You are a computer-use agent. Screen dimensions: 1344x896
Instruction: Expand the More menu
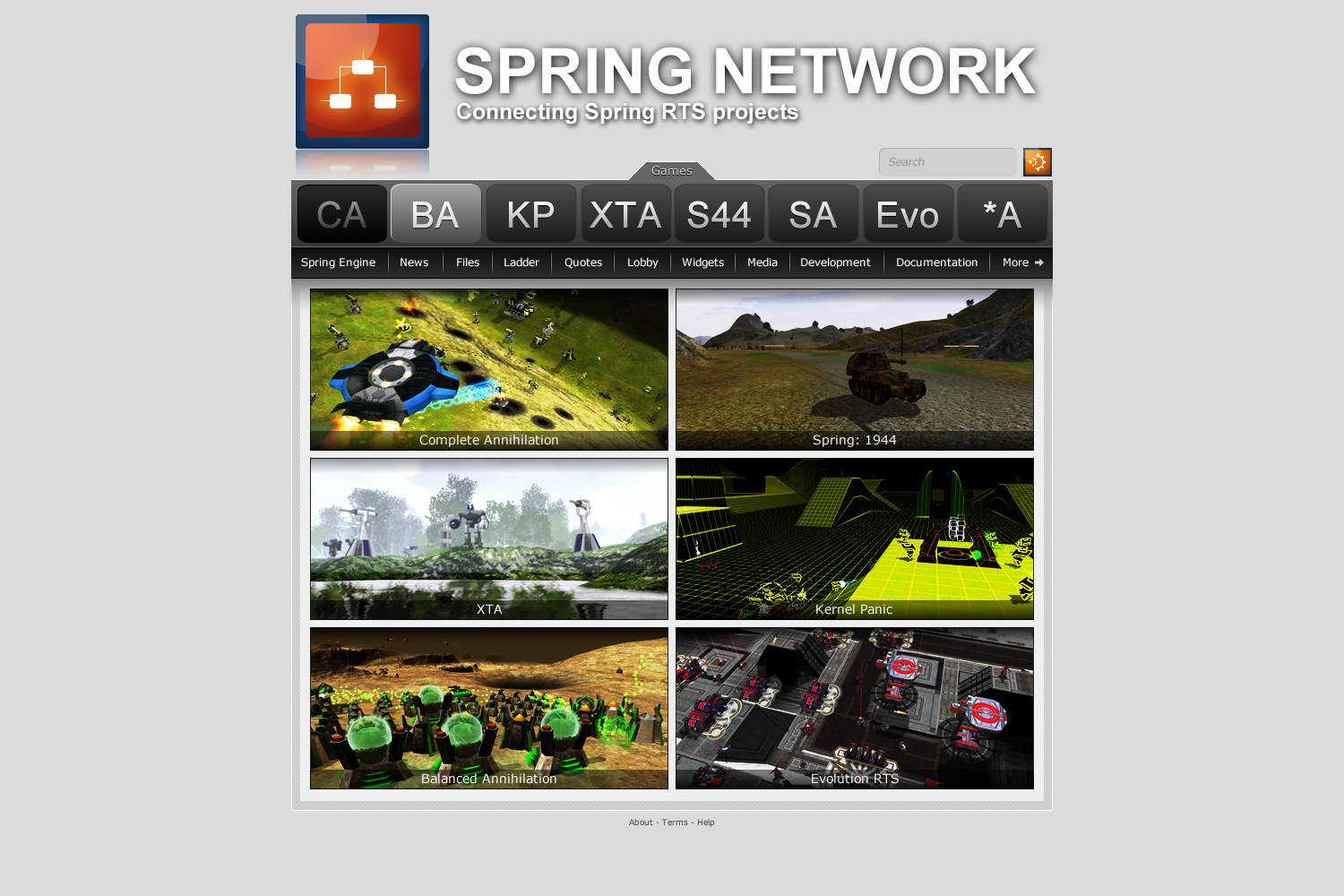pos(1022,263)
